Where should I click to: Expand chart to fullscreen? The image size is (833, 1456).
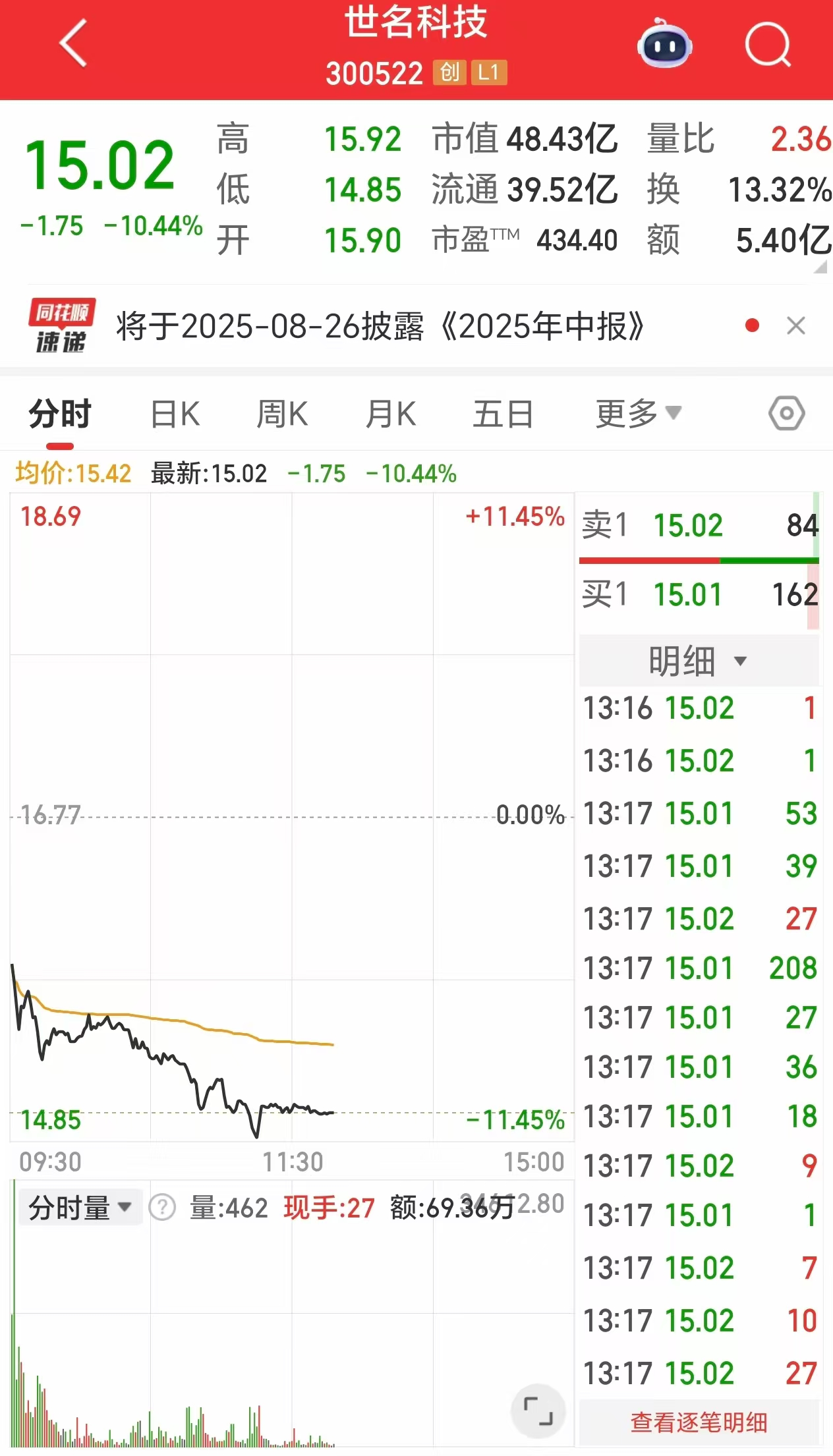point(538,1411)
